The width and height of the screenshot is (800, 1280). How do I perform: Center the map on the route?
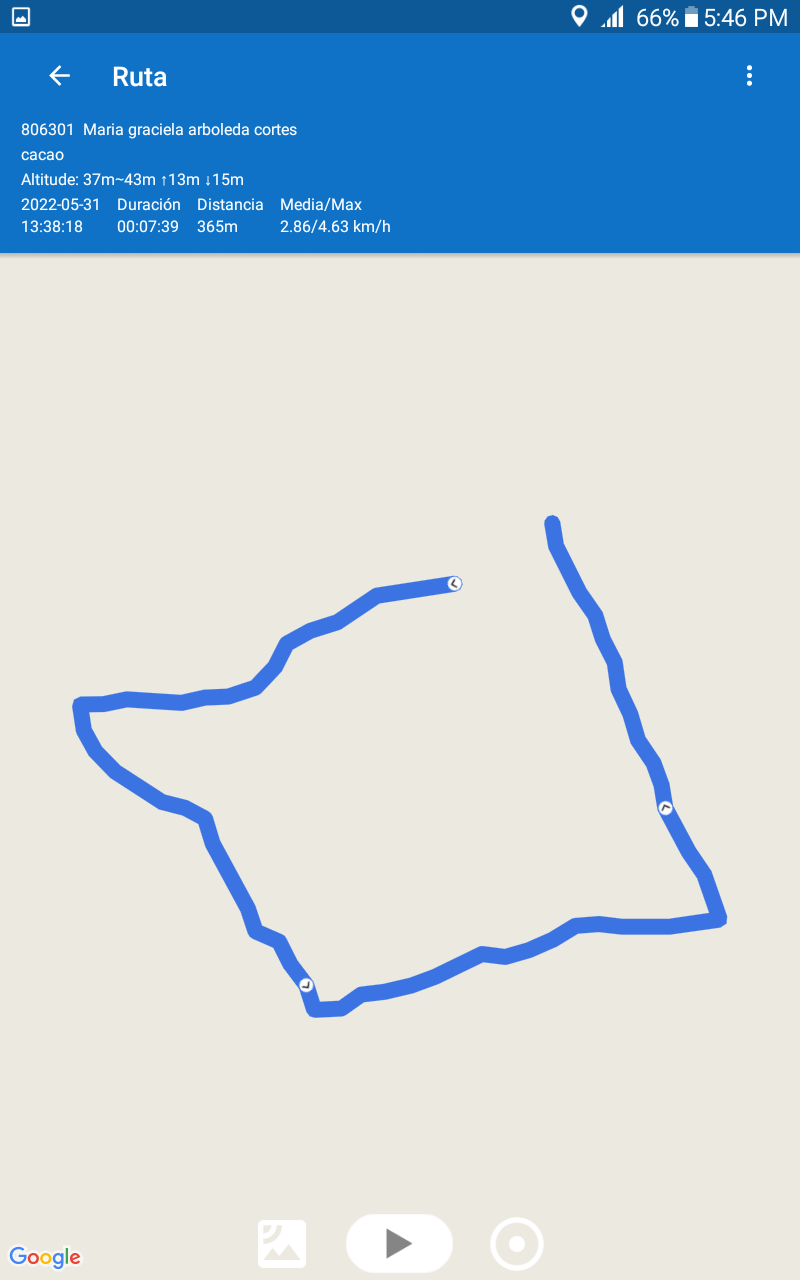pos(517,1244)
